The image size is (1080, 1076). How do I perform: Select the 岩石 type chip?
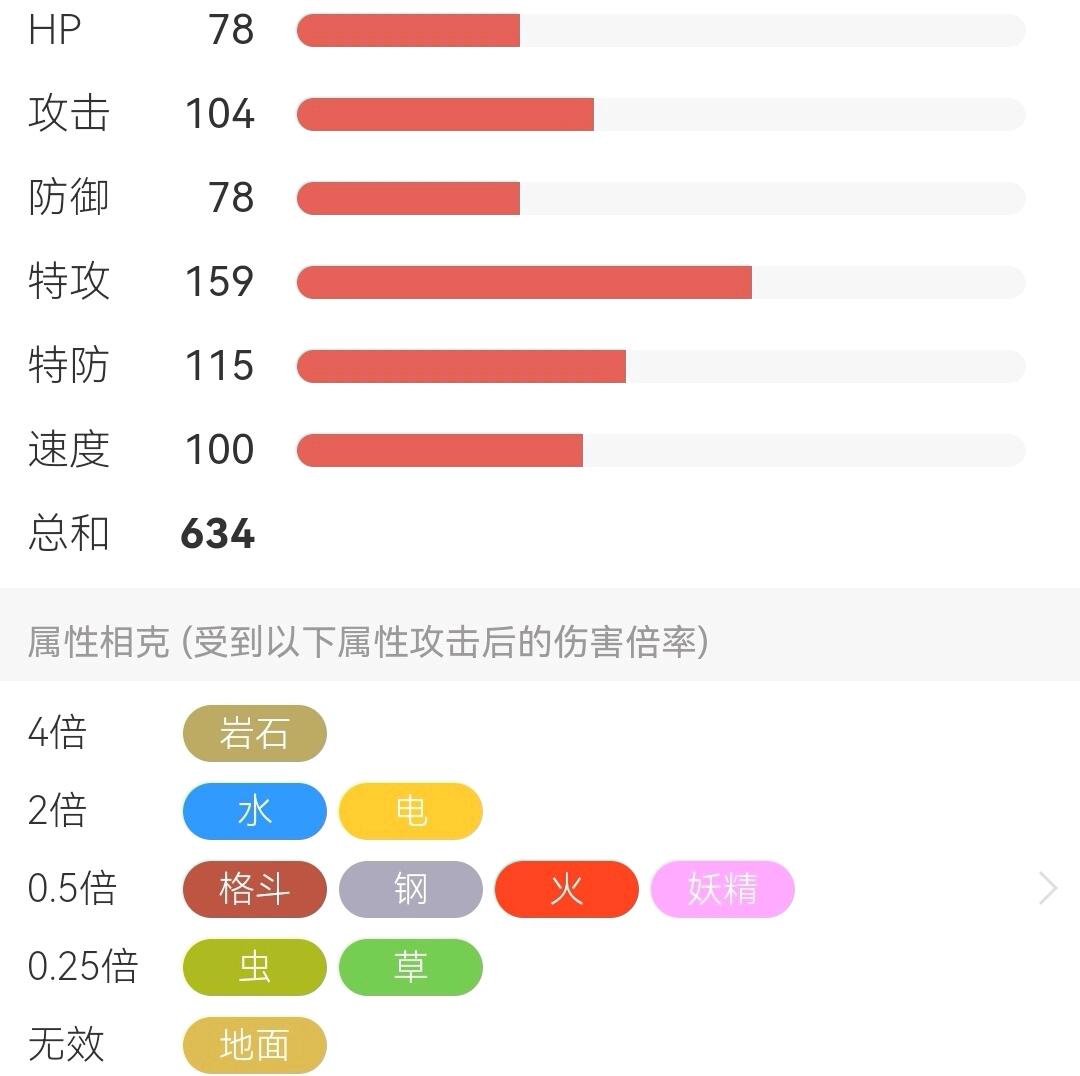tap(255, 733)
